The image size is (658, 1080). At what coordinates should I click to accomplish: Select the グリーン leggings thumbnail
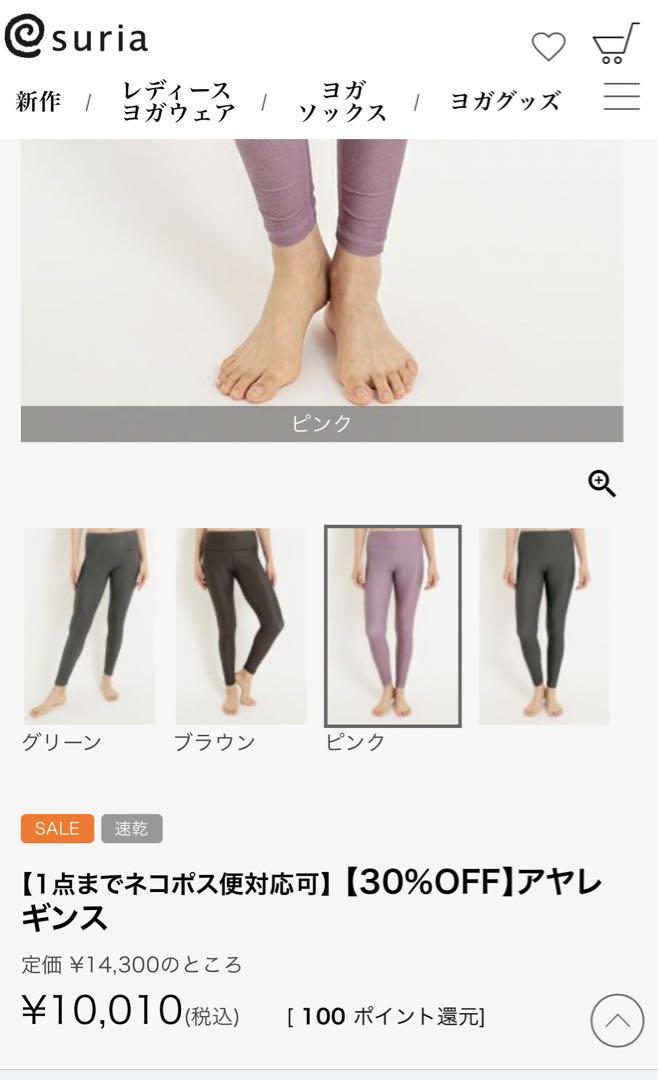point(90,625)
